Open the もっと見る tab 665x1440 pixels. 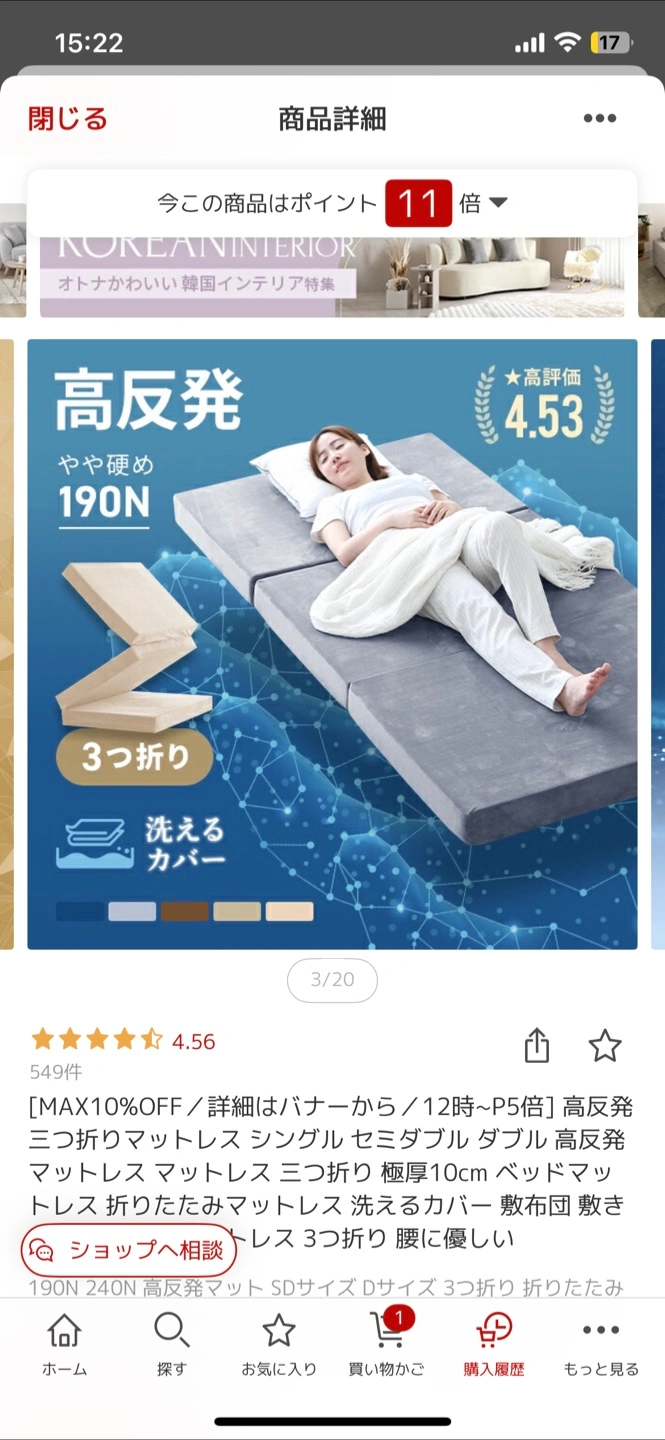click(x=600, y=1345)
